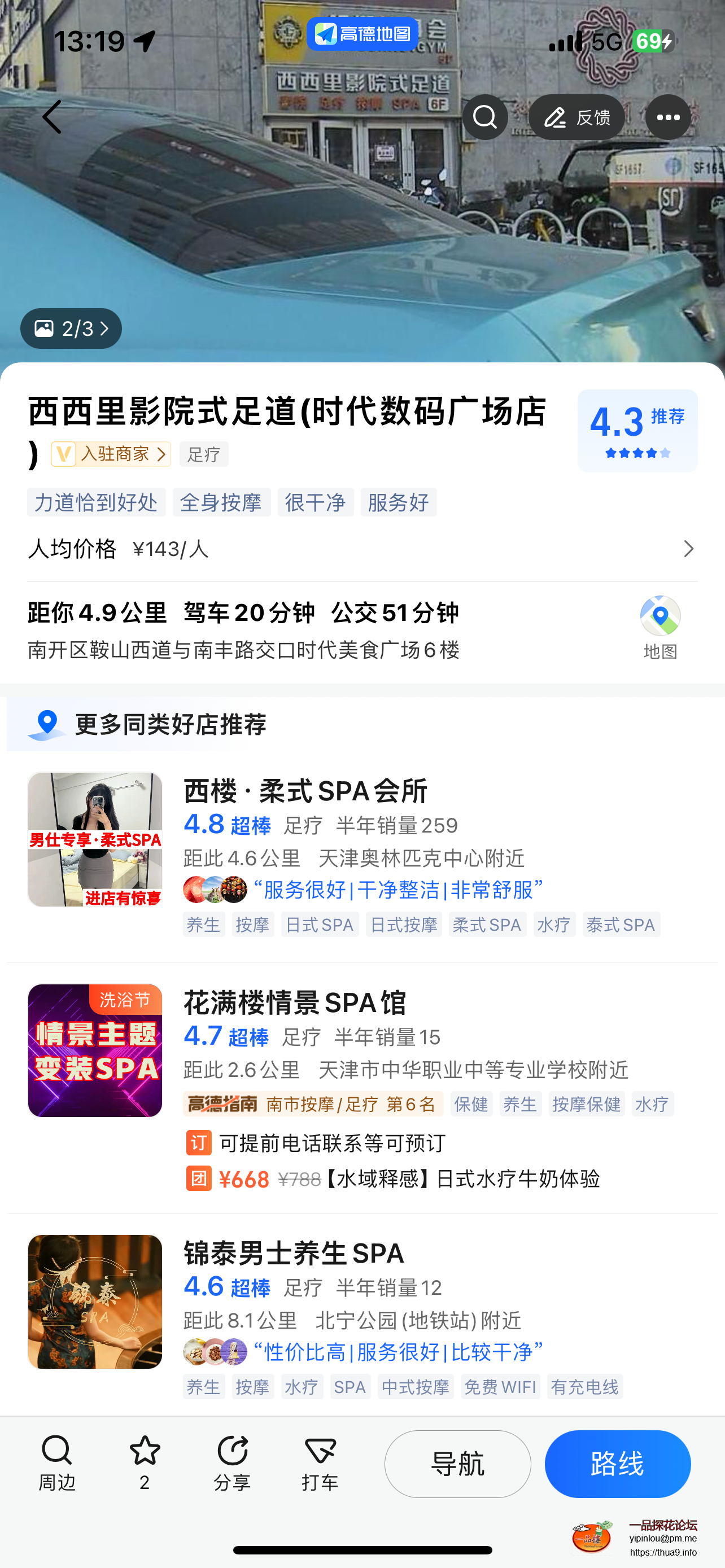The image size is (725, 1568).
Task: Open the search magnifier icon
Action: click(x=484, y=117)
